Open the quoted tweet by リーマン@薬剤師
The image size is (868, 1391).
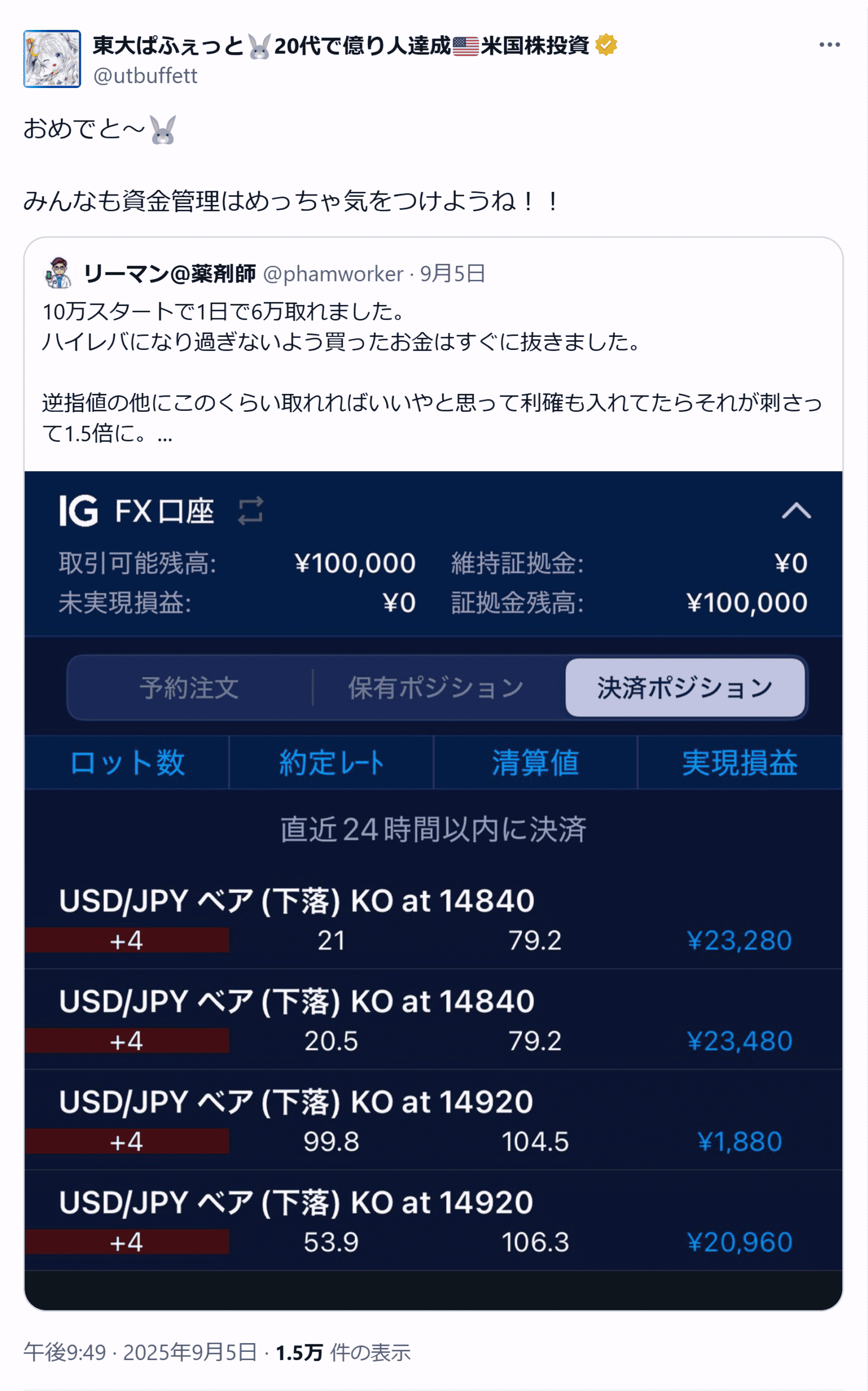pyautogui.click(x=432, y=356)
